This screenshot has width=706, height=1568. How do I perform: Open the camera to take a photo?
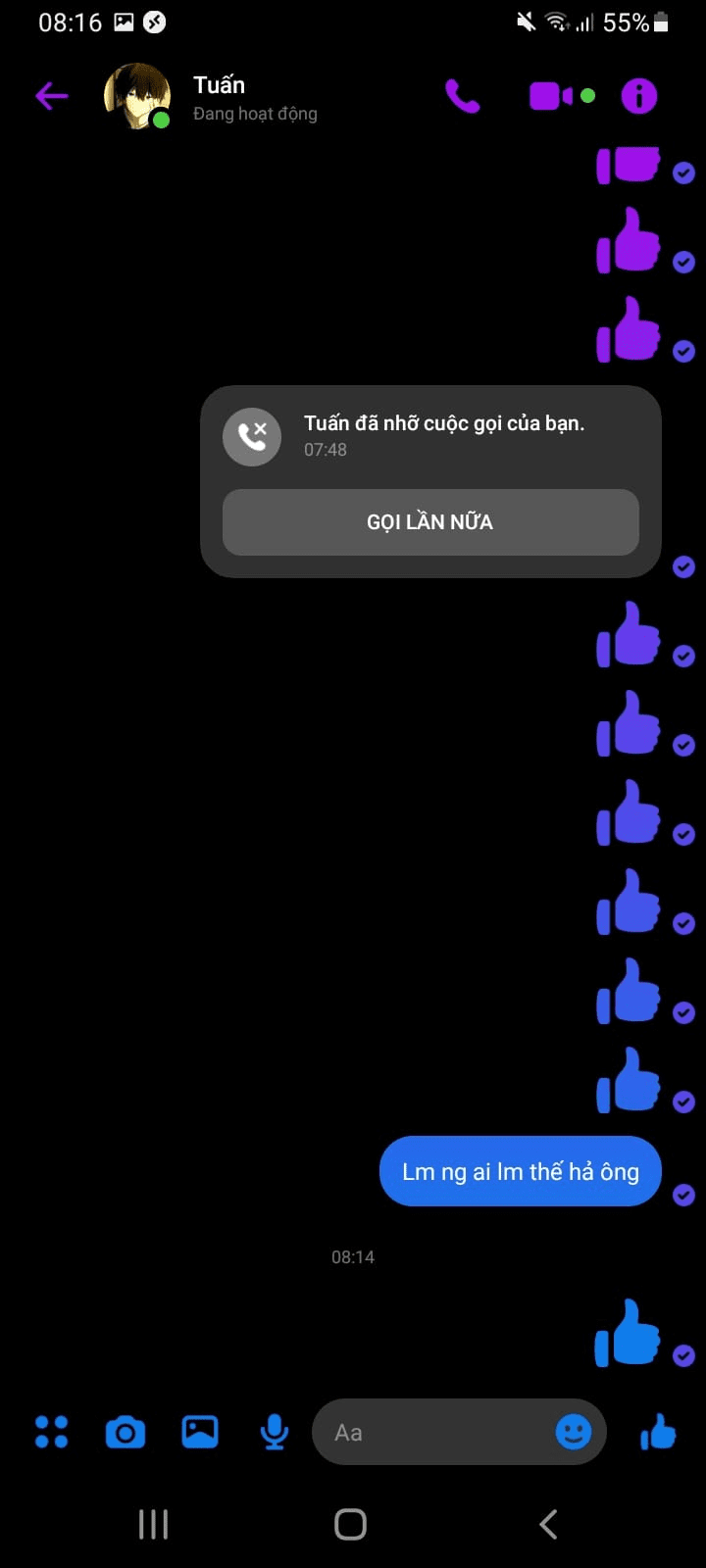(126, 1432)
